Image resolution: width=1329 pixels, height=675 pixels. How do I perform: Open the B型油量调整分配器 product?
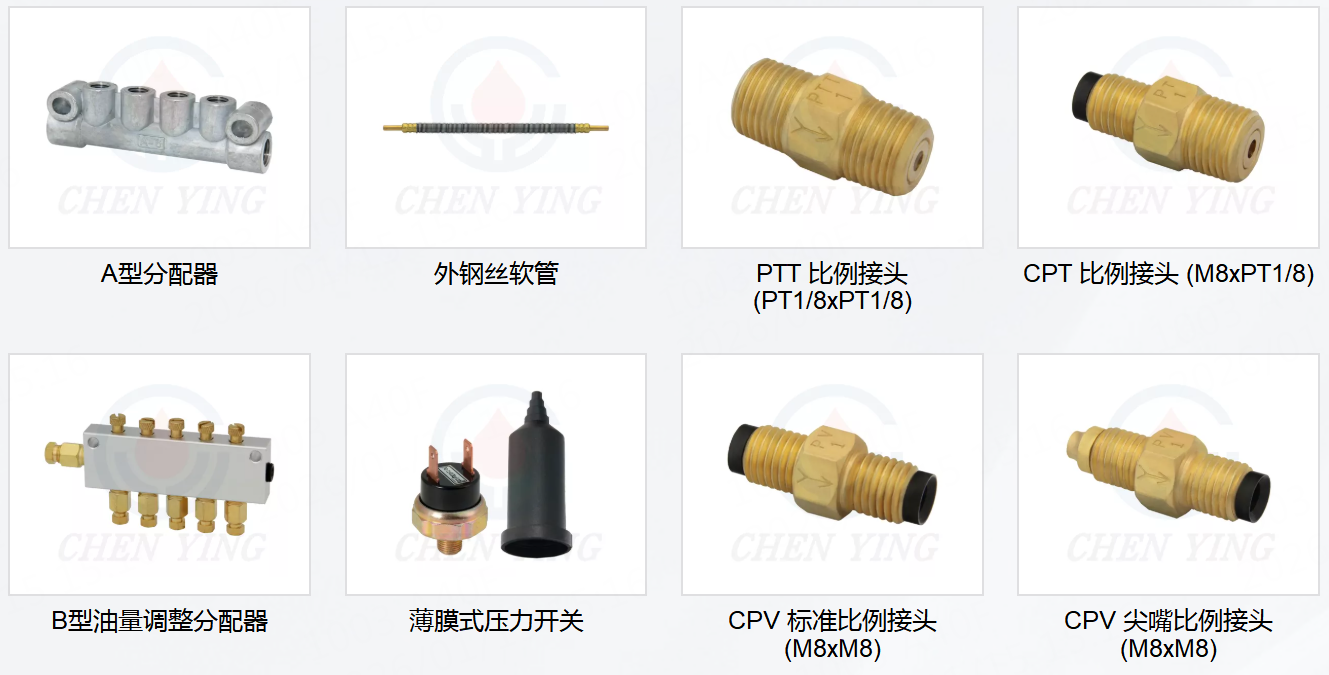(x=160, y=475)
